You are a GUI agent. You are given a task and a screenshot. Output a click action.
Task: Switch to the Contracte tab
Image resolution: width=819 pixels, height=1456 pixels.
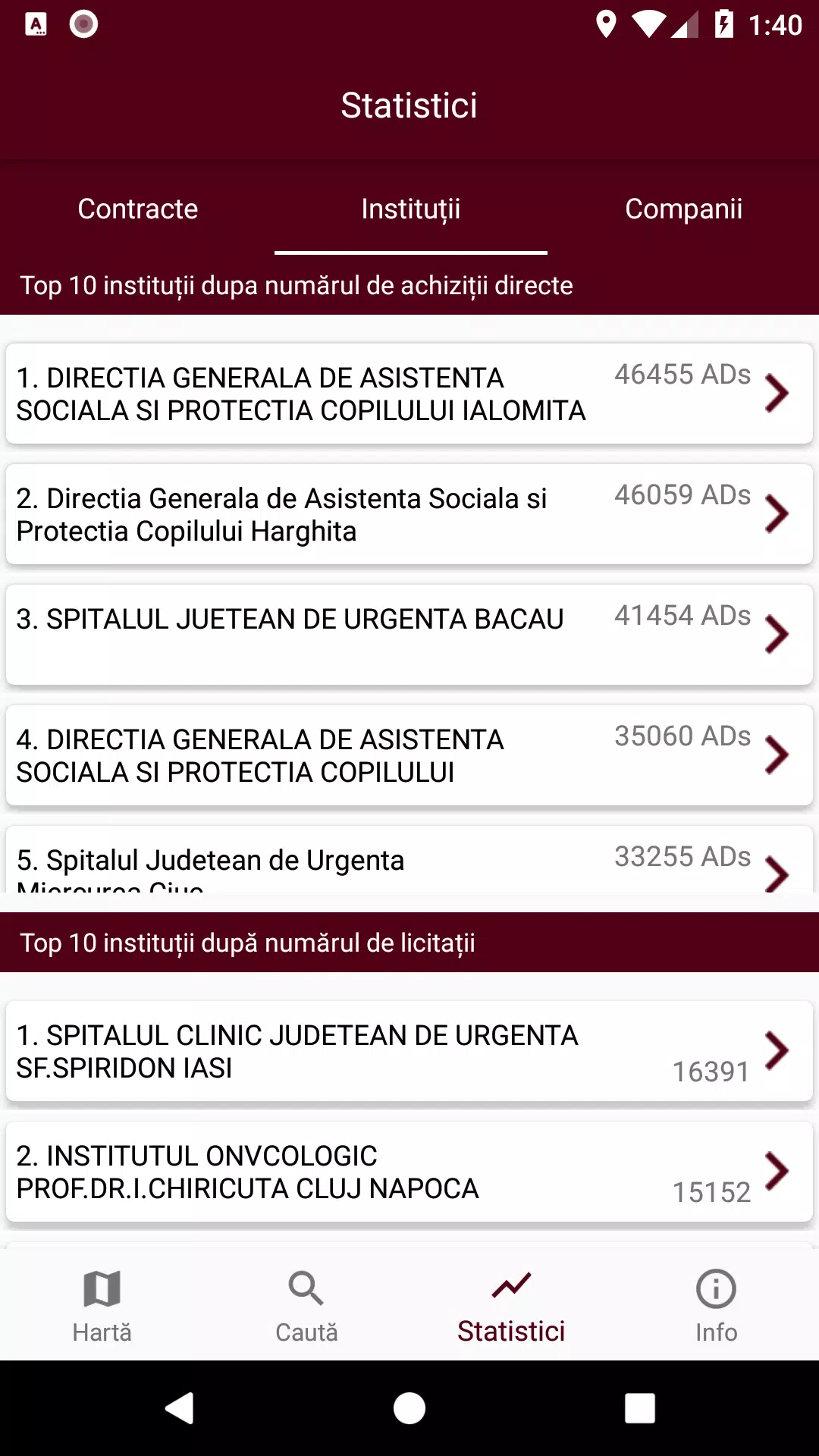tap(137, 209)
